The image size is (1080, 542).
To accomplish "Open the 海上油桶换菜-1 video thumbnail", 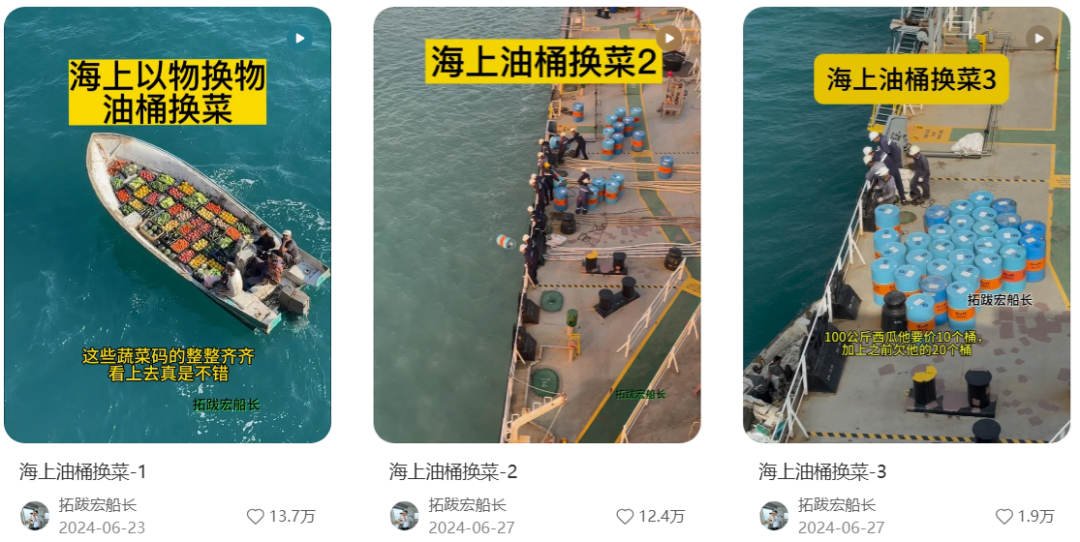I will tap(167, 225).
